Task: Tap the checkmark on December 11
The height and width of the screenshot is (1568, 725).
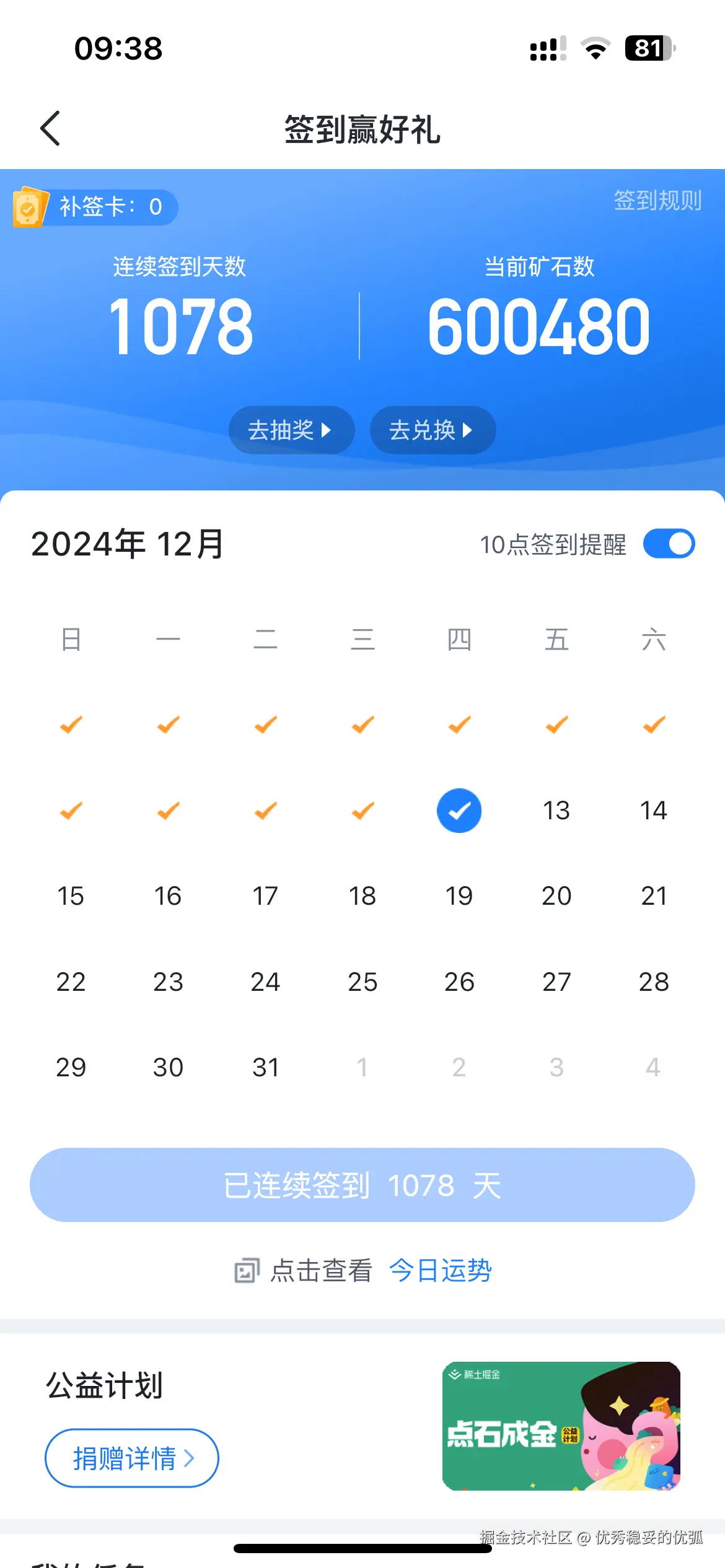Action: point(362,810)
